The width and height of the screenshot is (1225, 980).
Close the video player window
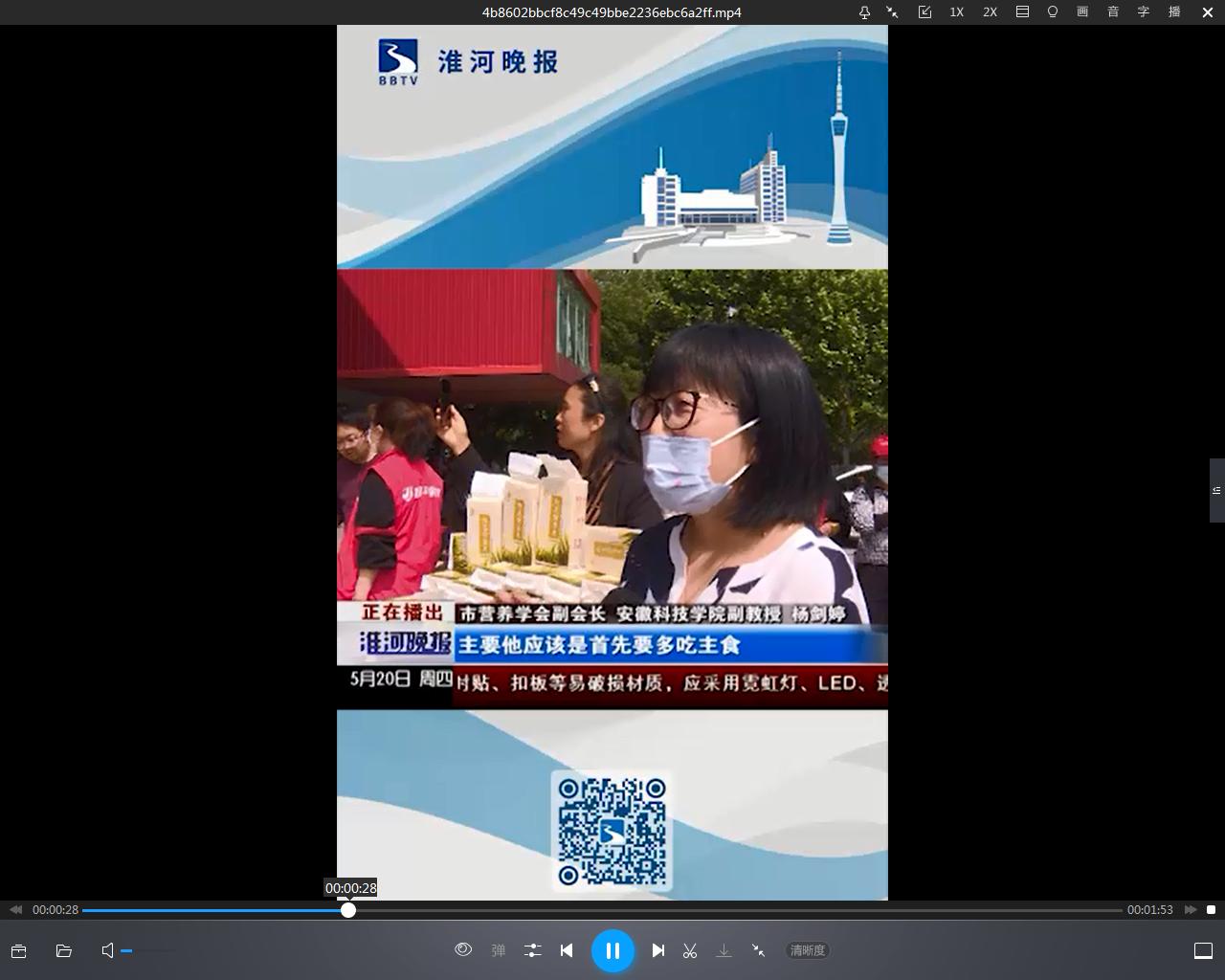point(1208,12)
